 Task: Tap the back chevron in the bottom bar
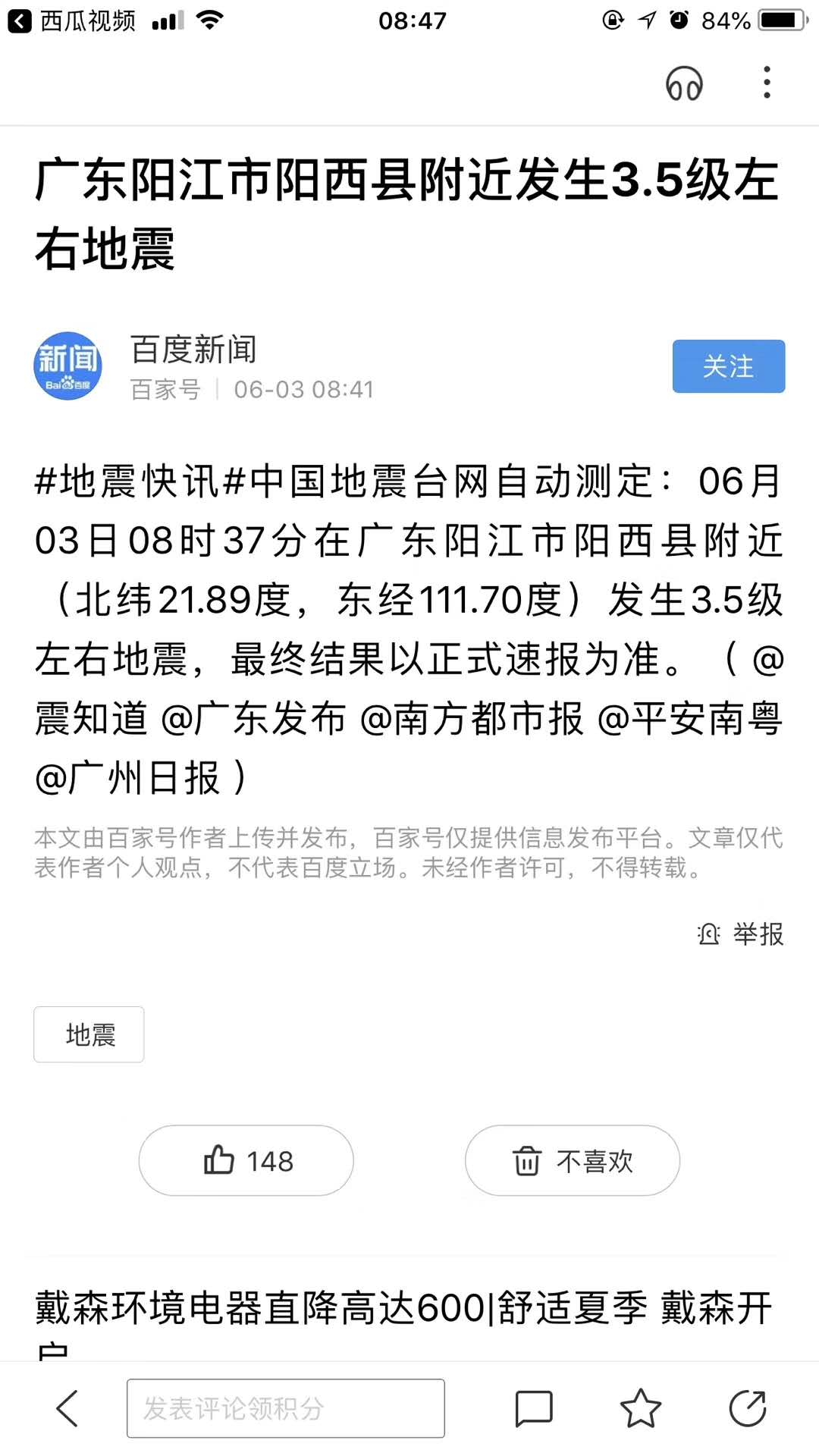click(67, 1408)
